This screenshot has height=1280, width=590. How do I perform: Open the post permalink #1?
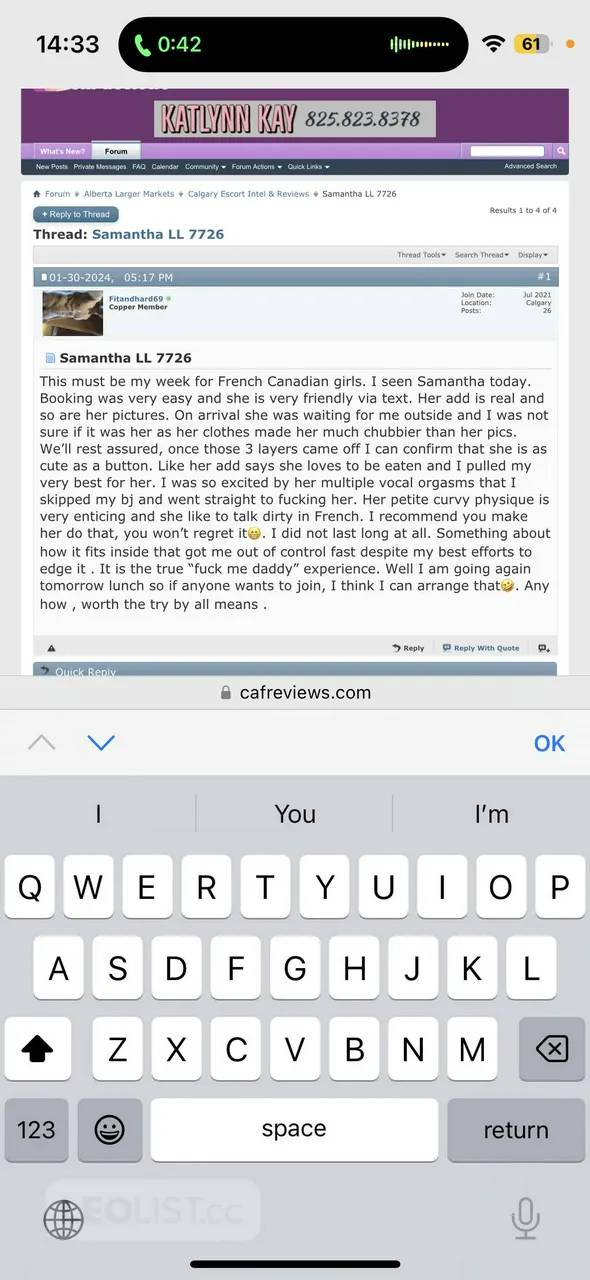tap(544, 276)
